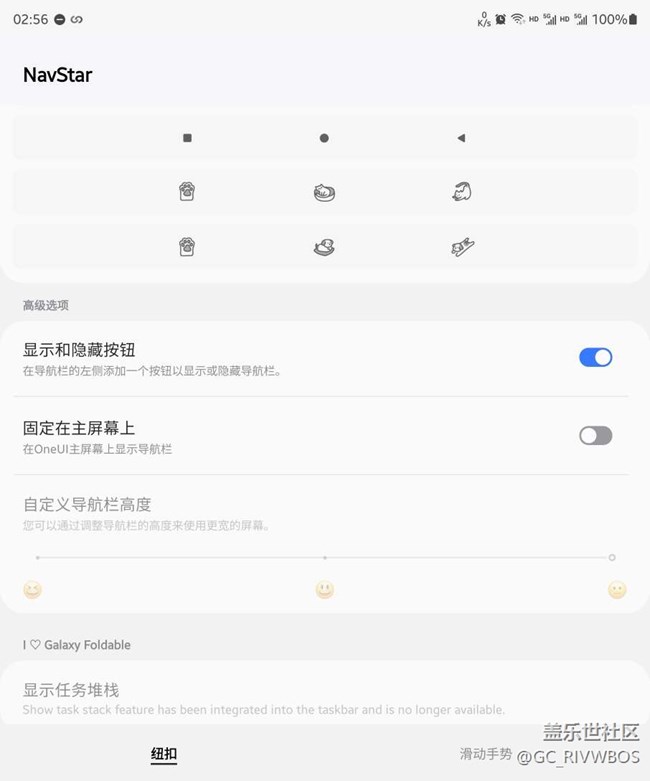Switch to the 滑动手势 tab
650x781 pixels.
coord(485,754)
